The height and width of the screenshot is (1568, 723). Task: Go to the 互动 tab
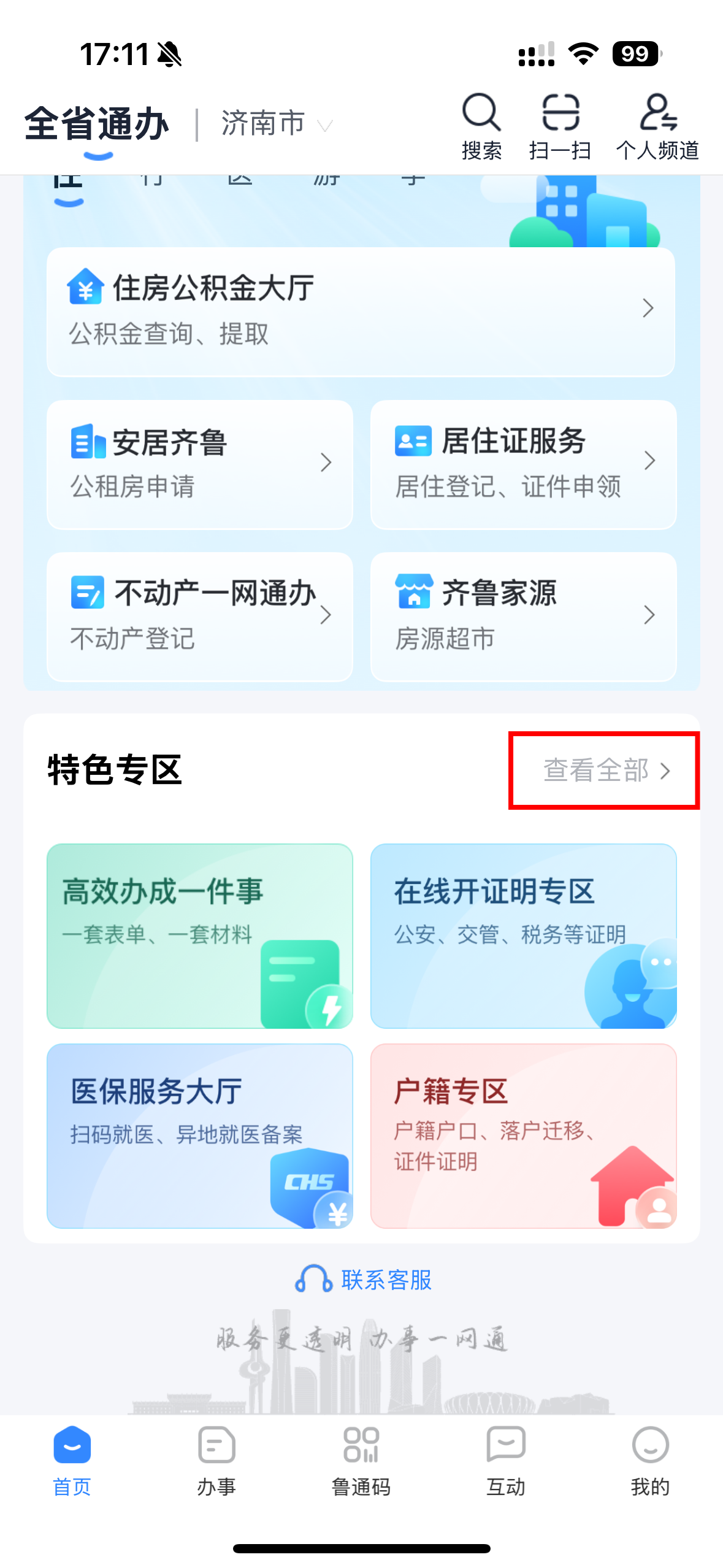pos(506,1461)
